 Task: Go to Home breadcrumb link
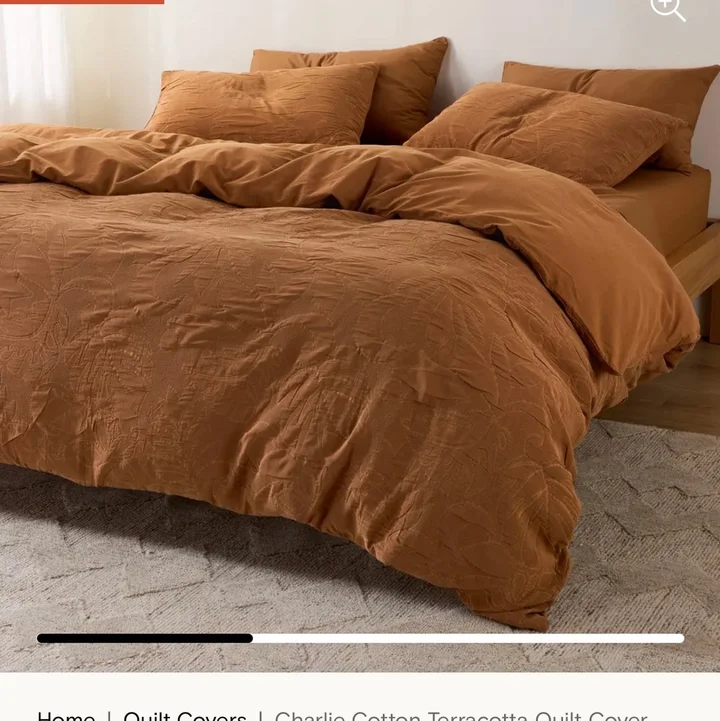pos(66,716)
